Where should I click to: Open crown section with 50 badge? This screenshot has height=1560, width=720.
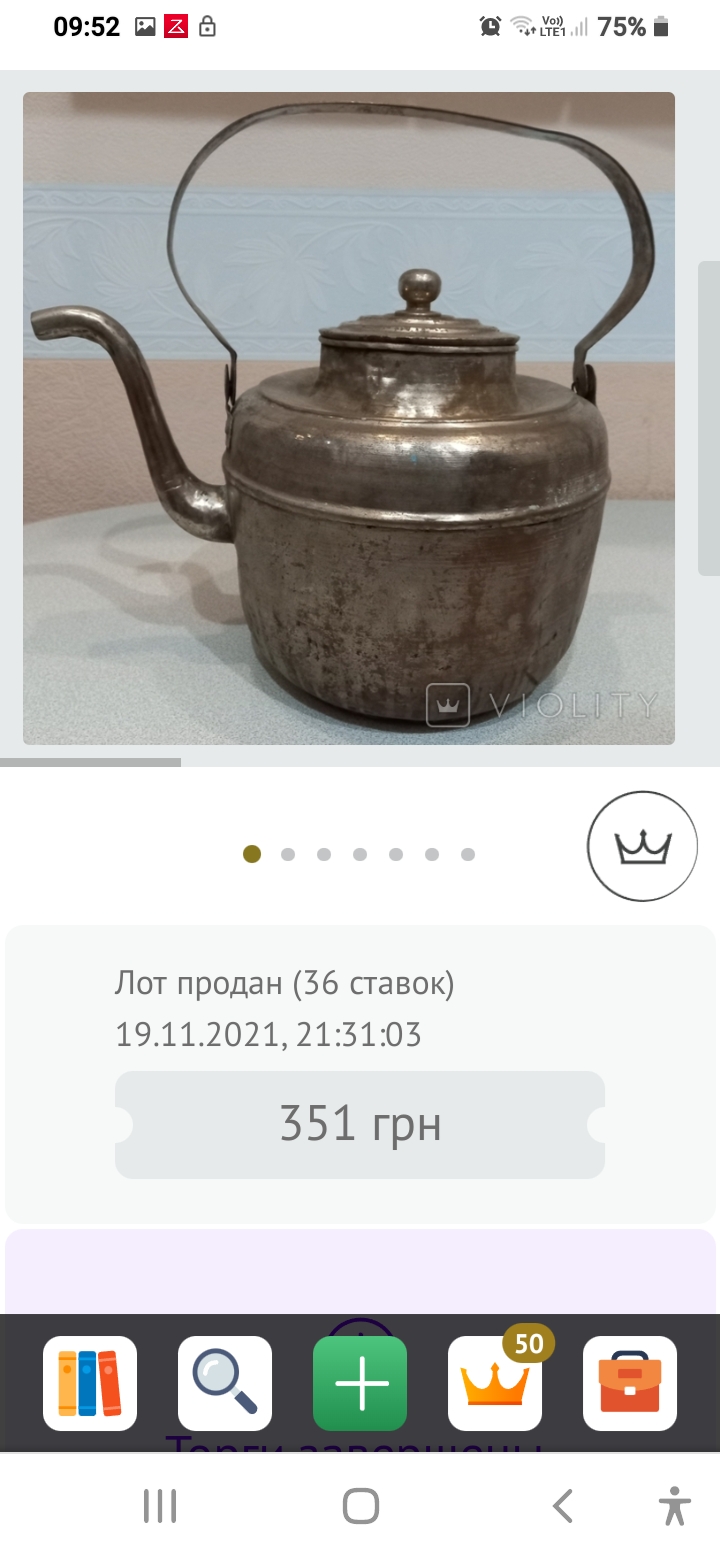pos(495,1383)
